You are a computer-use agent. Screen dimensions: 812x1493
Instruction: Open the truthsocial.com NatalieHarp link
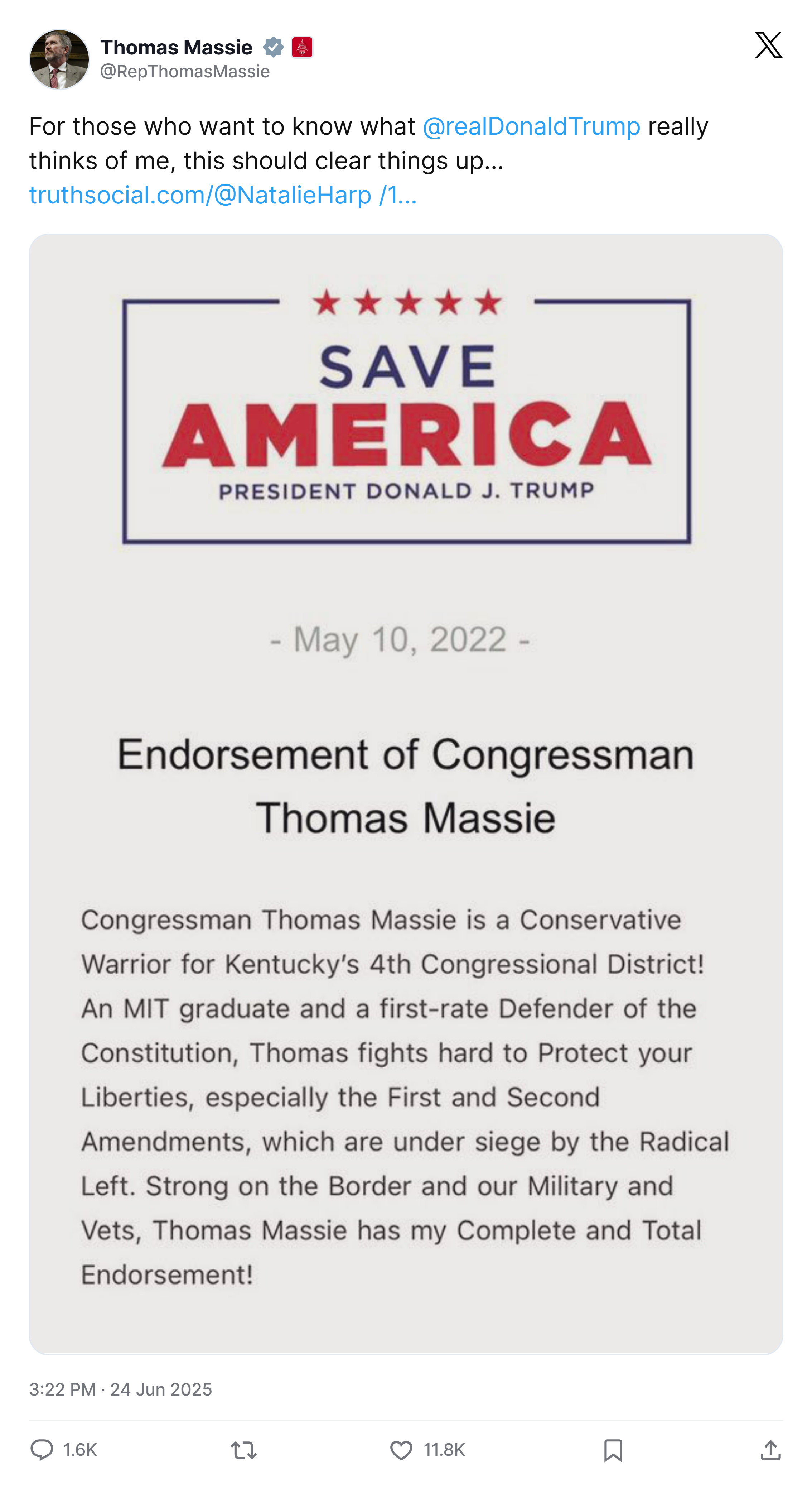pos(223,195)
